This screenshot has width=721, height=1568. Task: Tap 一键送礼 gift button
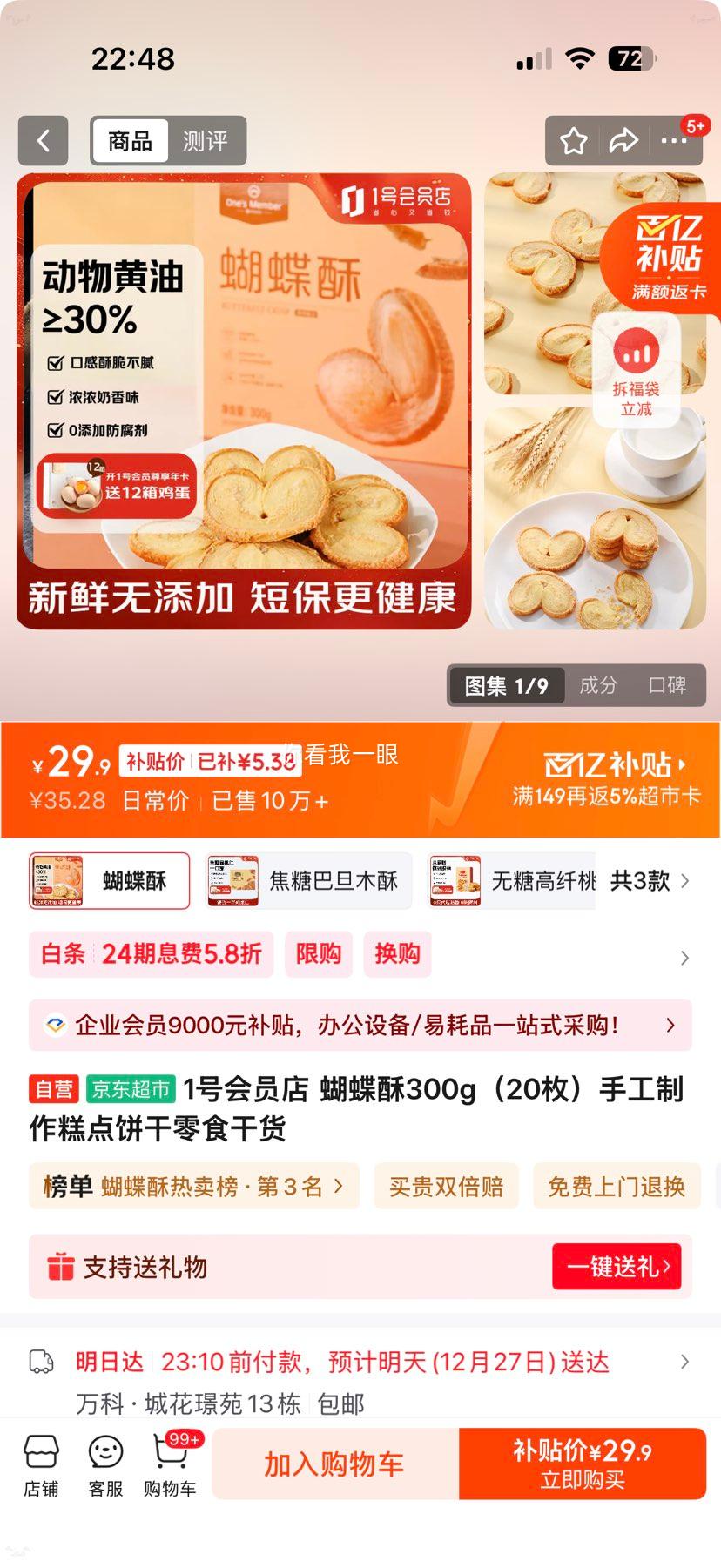point(618,1268)
